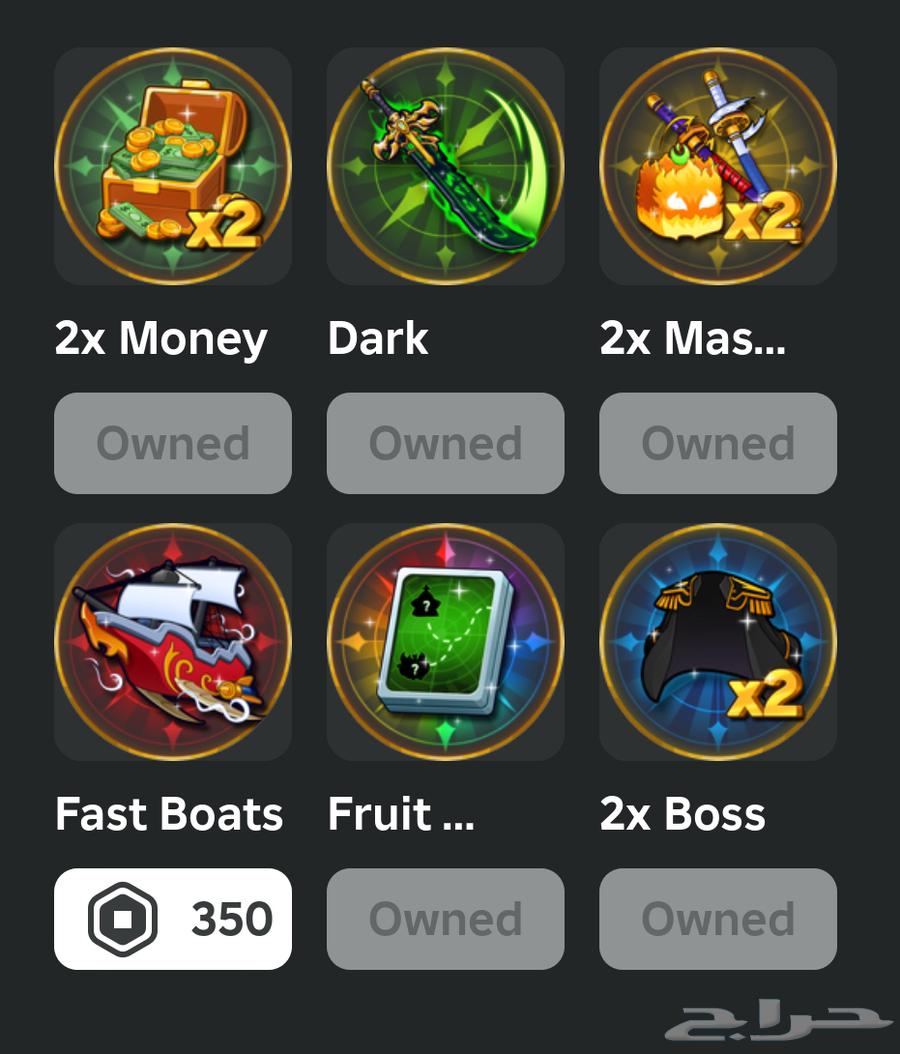Open the 2x Money pass tile
The image size is (900, 1054).
click(x=173, y=167)
